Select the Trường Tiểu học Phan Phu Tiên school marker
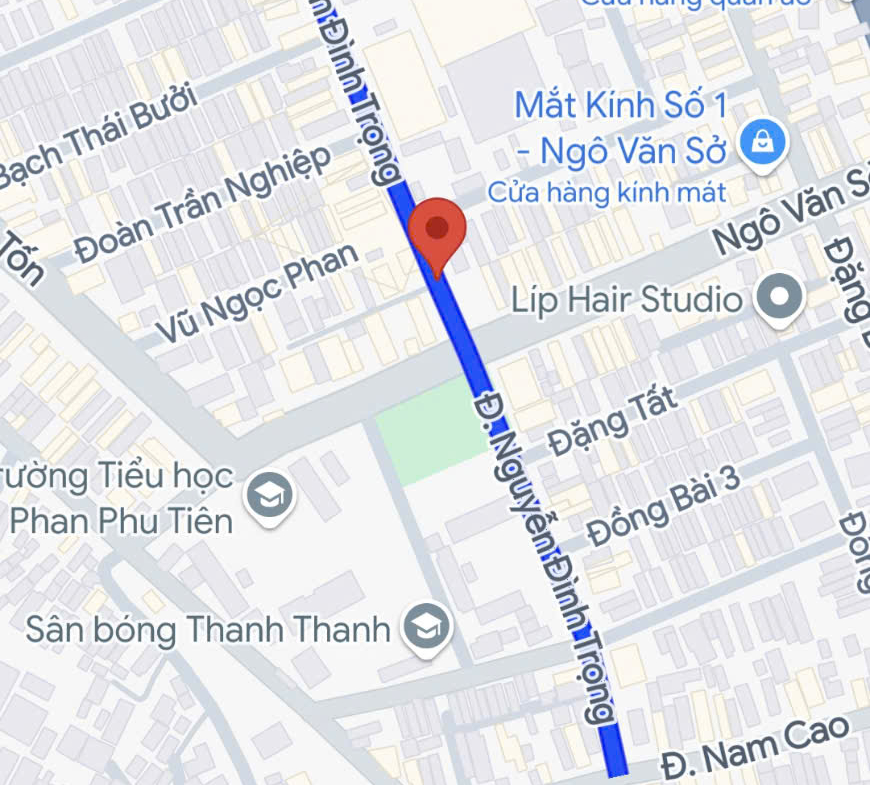The width and height of the screenshot is (870, 785). click(x=268, y=494)
